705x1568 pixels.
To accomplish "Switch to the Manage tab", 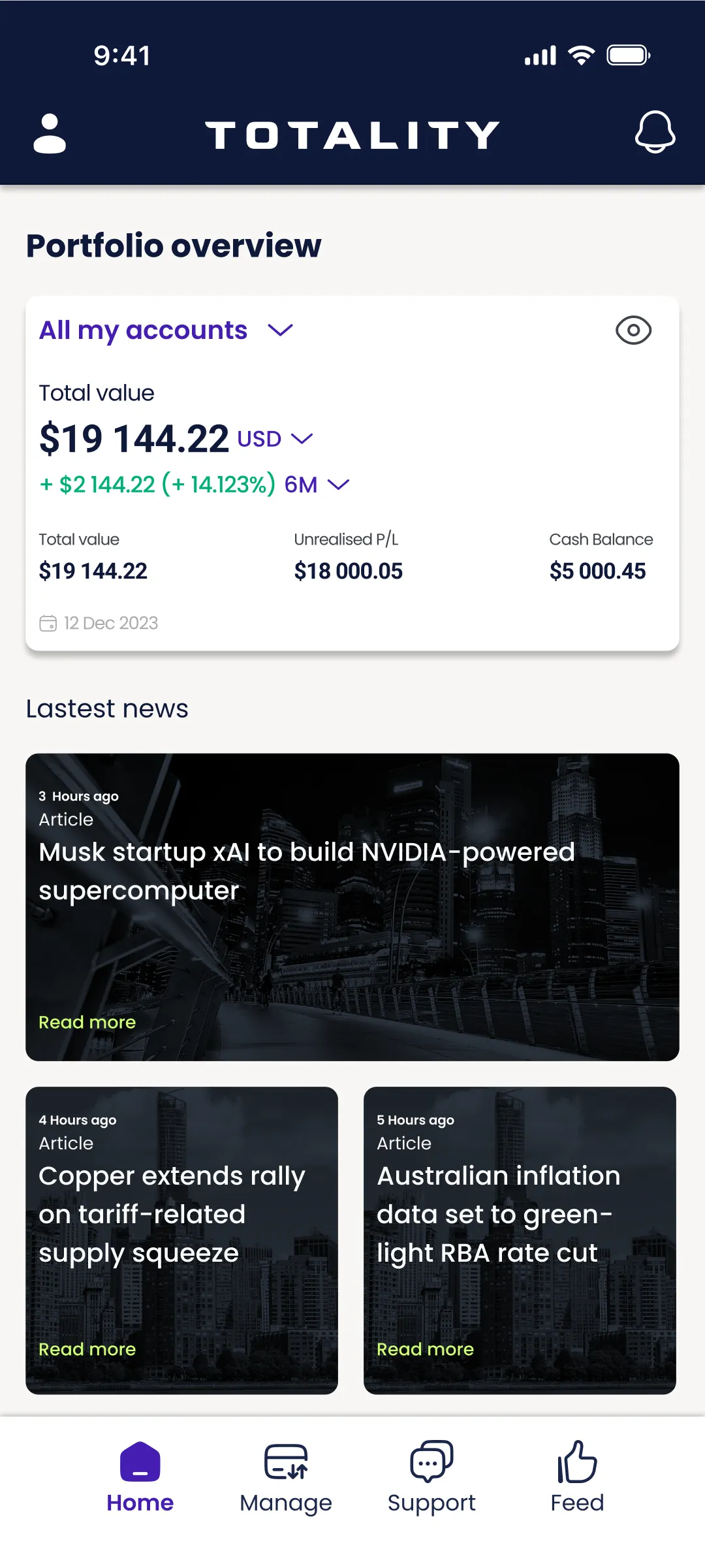I will click(286, 1479).
